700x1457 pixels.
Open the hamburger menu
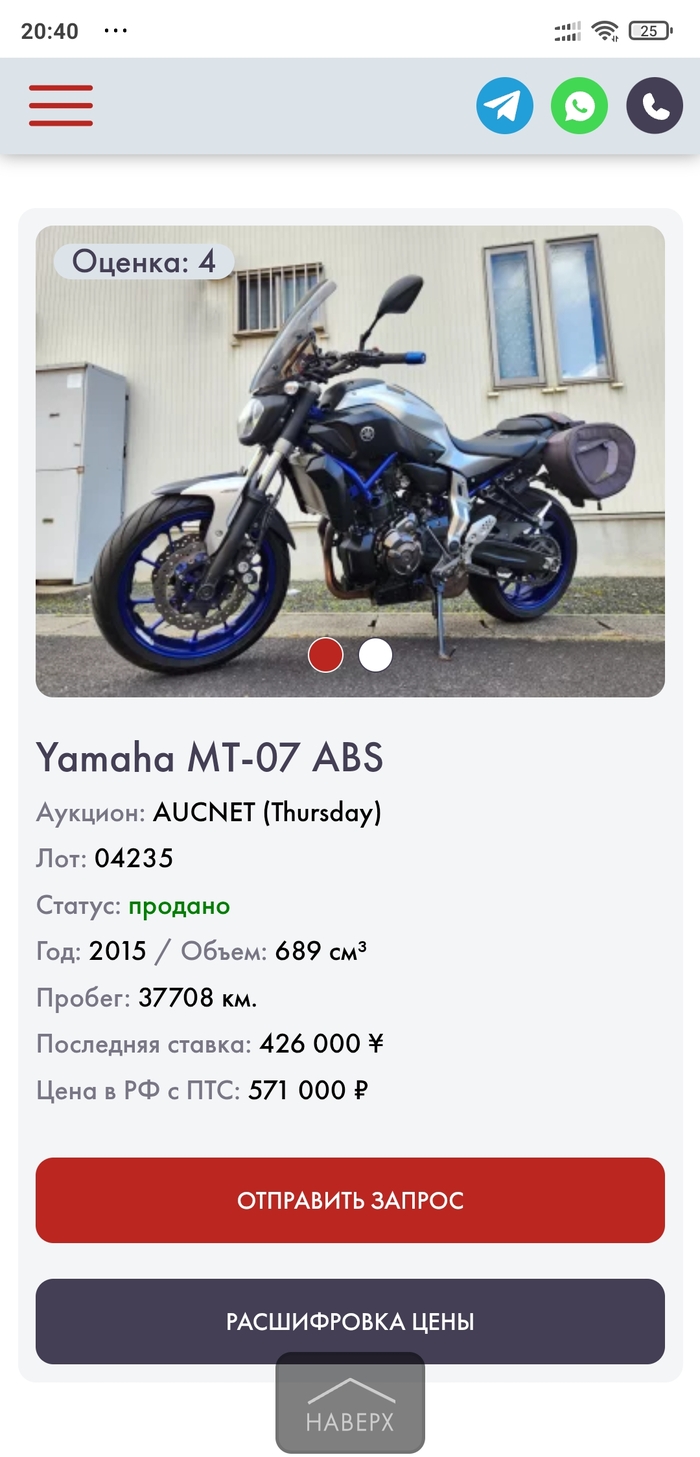click(61, 106)
